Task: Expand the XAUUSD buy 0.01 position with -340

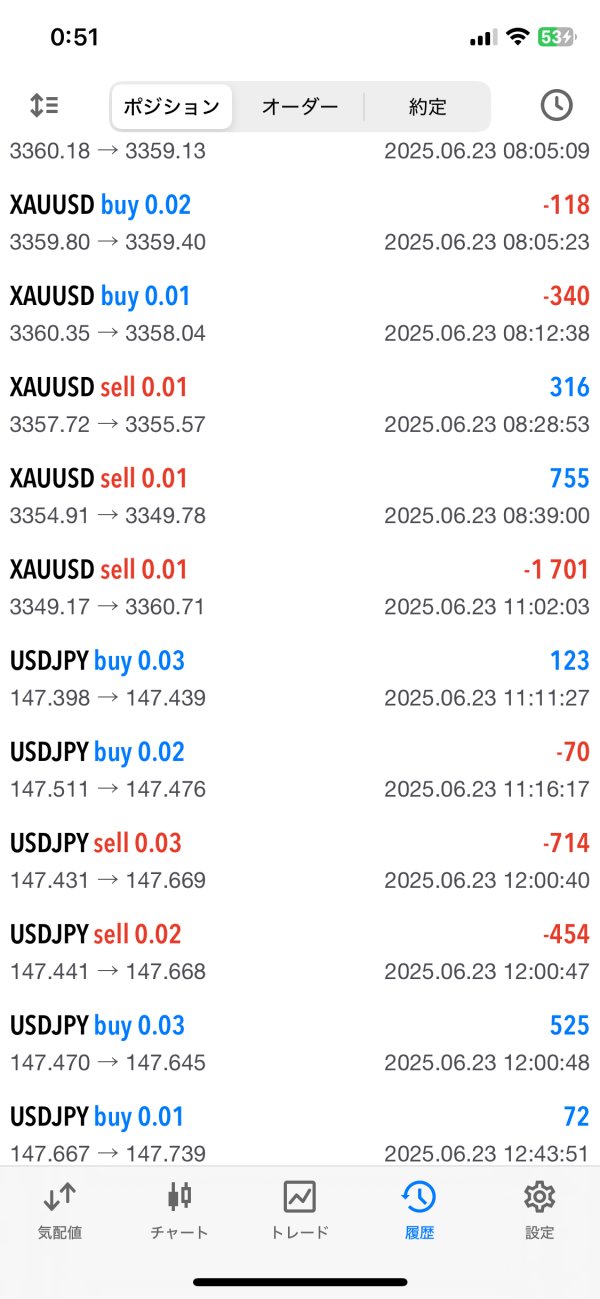Action: (x=300, y=314)
